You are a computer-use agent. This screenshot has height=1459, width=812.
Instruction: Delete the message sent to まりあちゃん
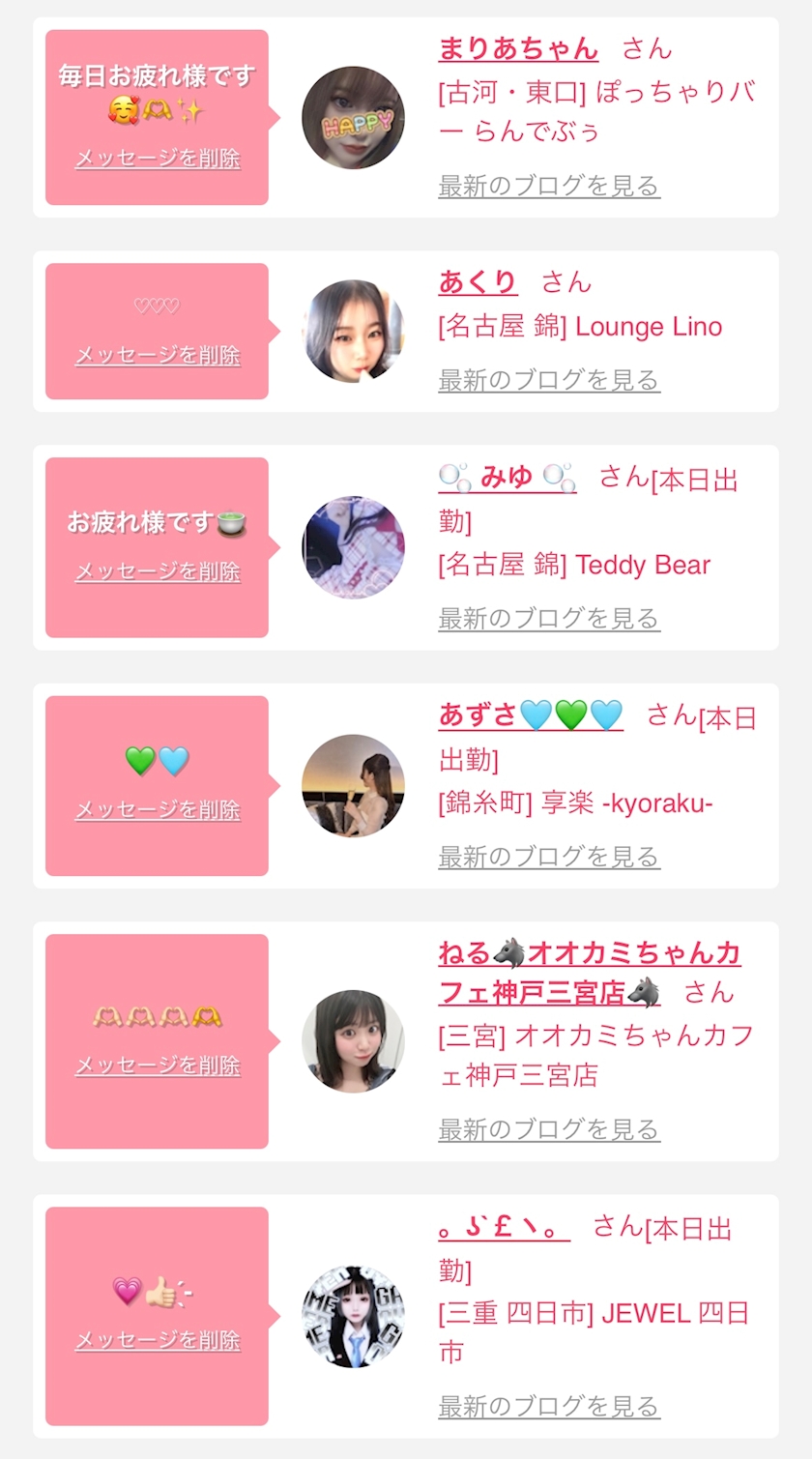(x=158, y=158)
